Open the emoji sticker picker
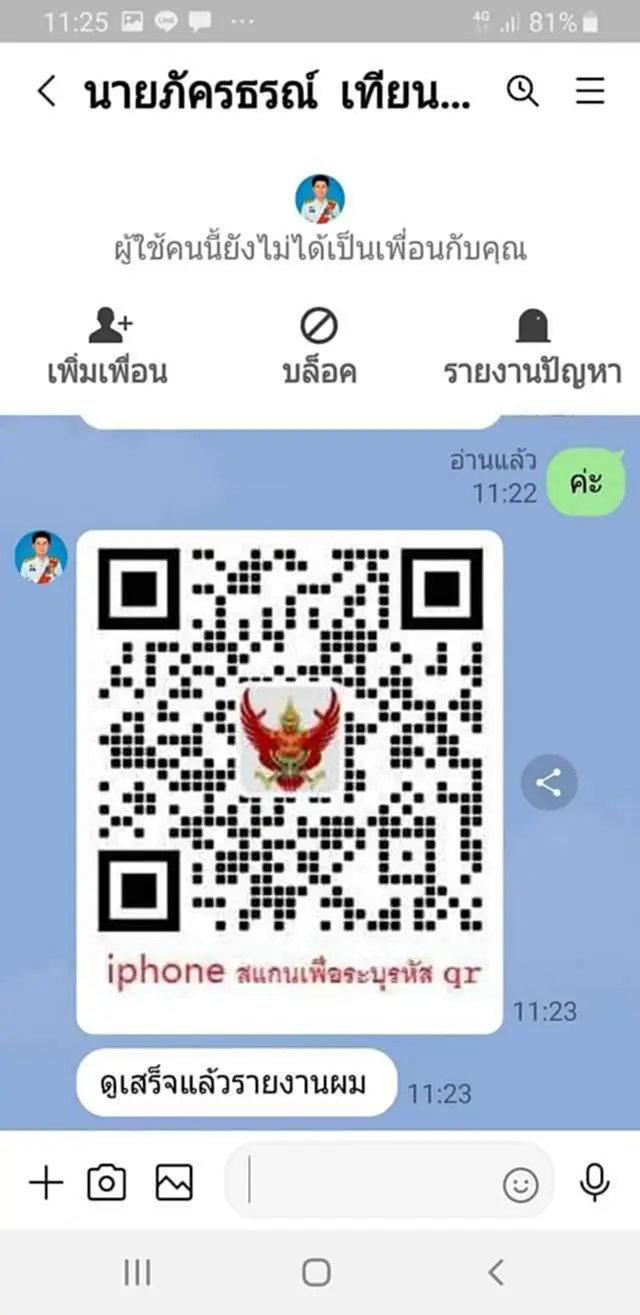The height and width of the screenshot is (1315, 640). [x=520, y=1186]
